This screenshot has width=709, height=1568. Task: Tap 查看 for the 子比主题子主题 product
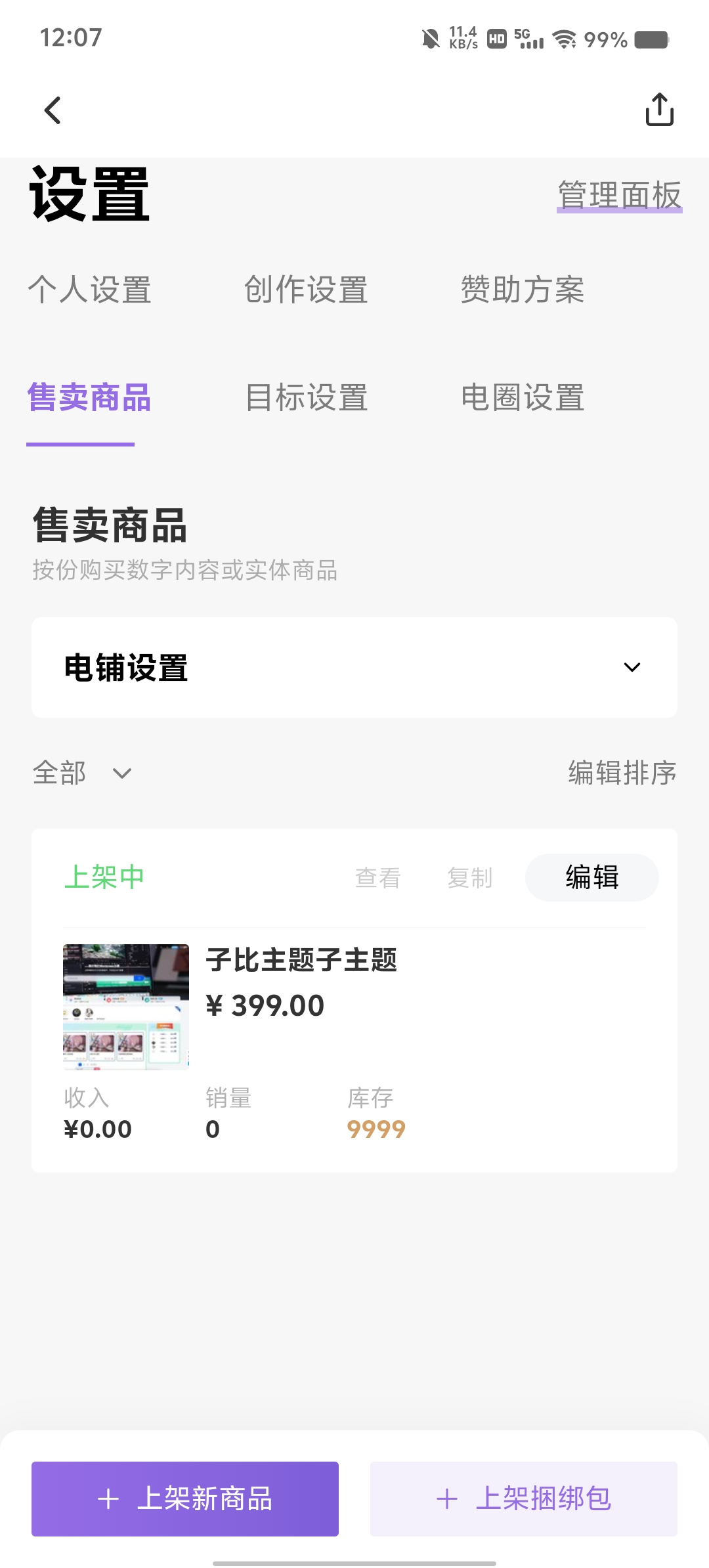(378, 878)
